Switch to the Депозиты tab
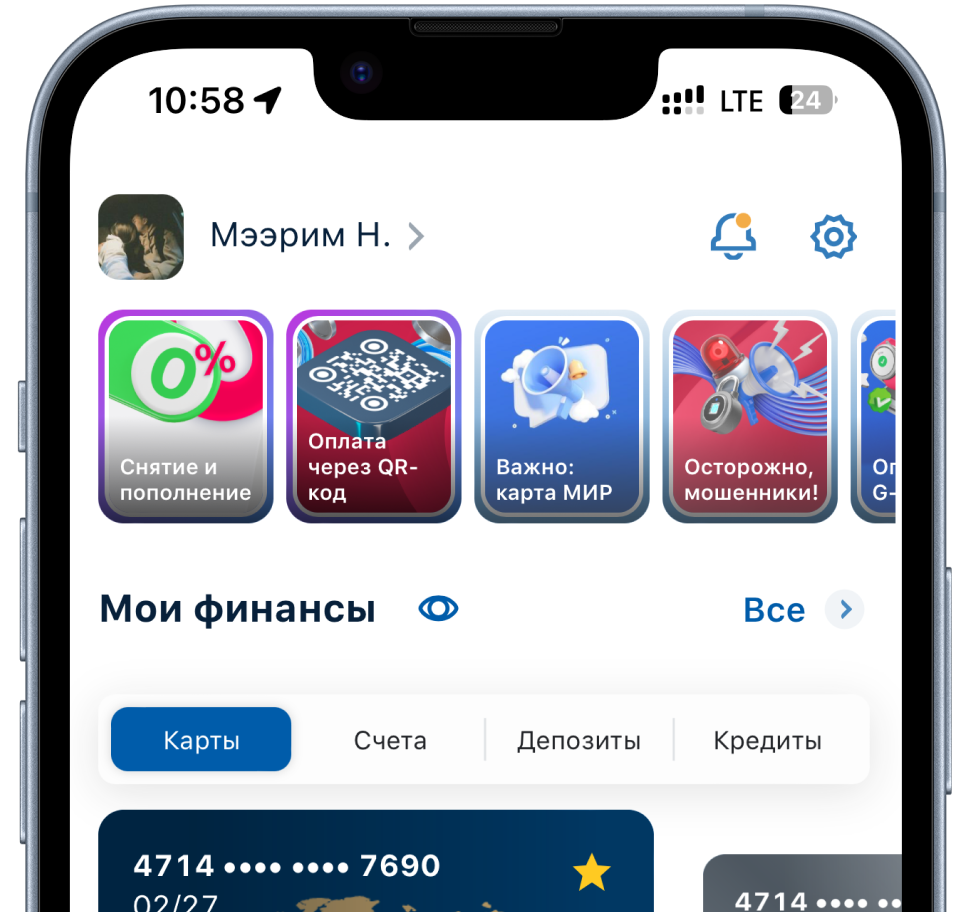Image resolution: width=972 pixels, height=912 pixels. (x=578, y=740)
